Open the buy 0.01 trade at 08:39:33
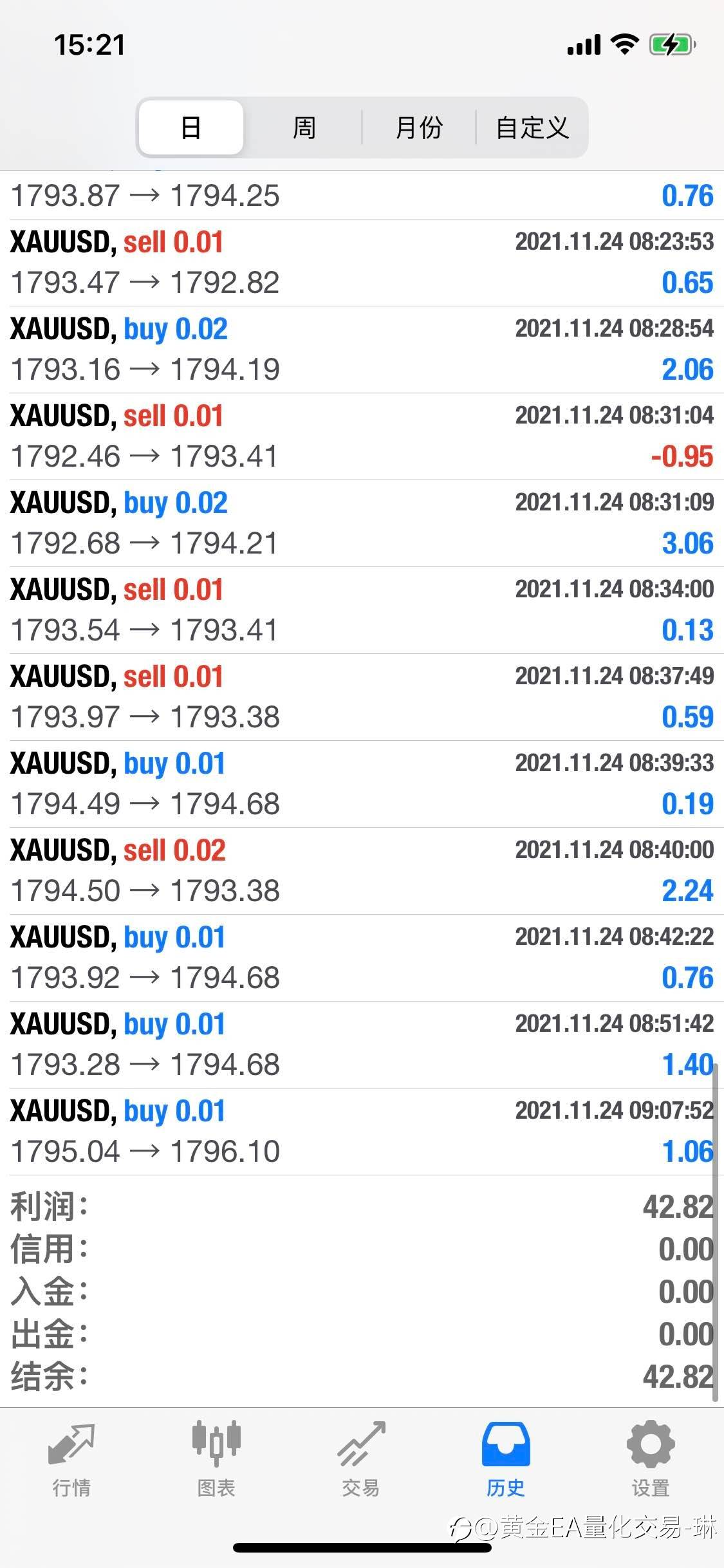This screenshot has width=724, height=1568. click(362, 784)
